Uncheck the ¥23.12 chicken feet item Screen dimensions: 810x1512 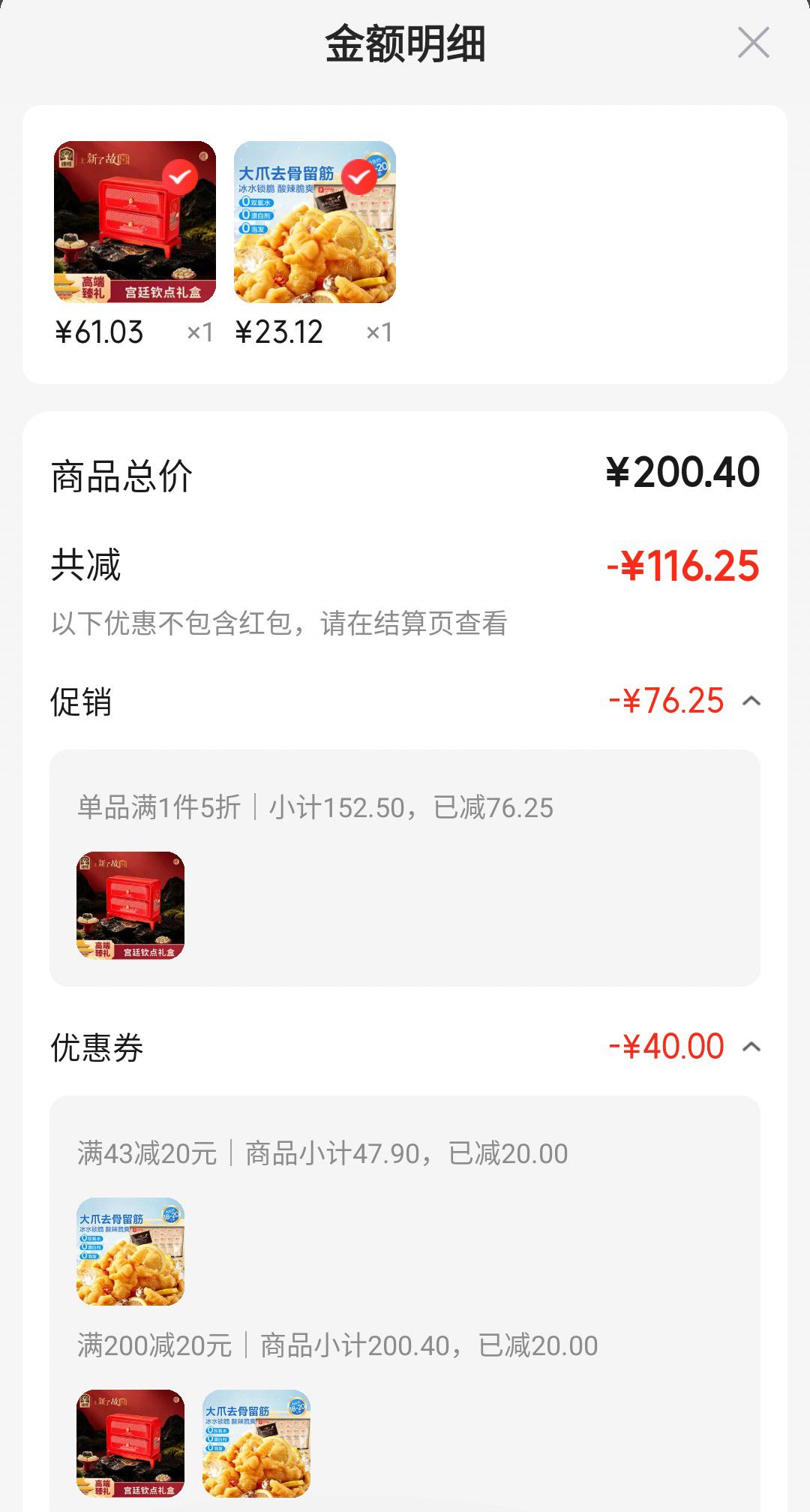(359, 178)
